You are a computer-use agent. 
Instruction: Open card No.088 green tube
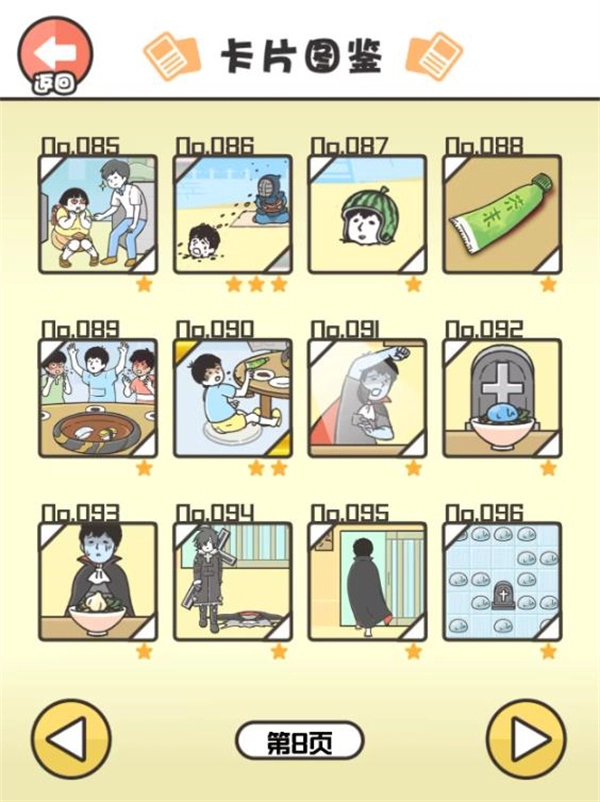point(502,214)
